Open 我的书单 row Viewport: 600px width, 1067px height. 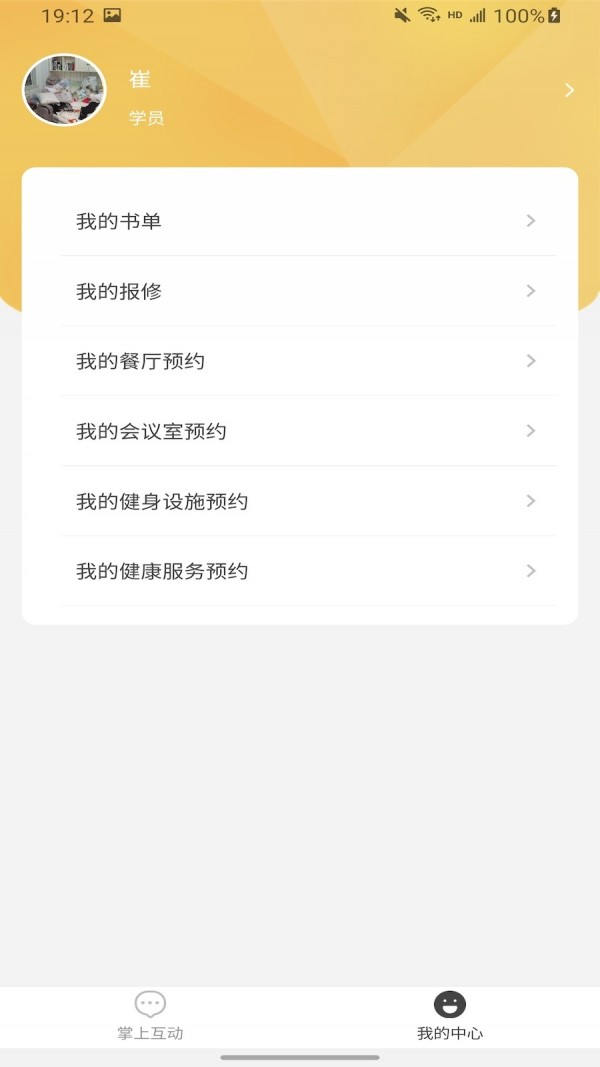point(300,221)
